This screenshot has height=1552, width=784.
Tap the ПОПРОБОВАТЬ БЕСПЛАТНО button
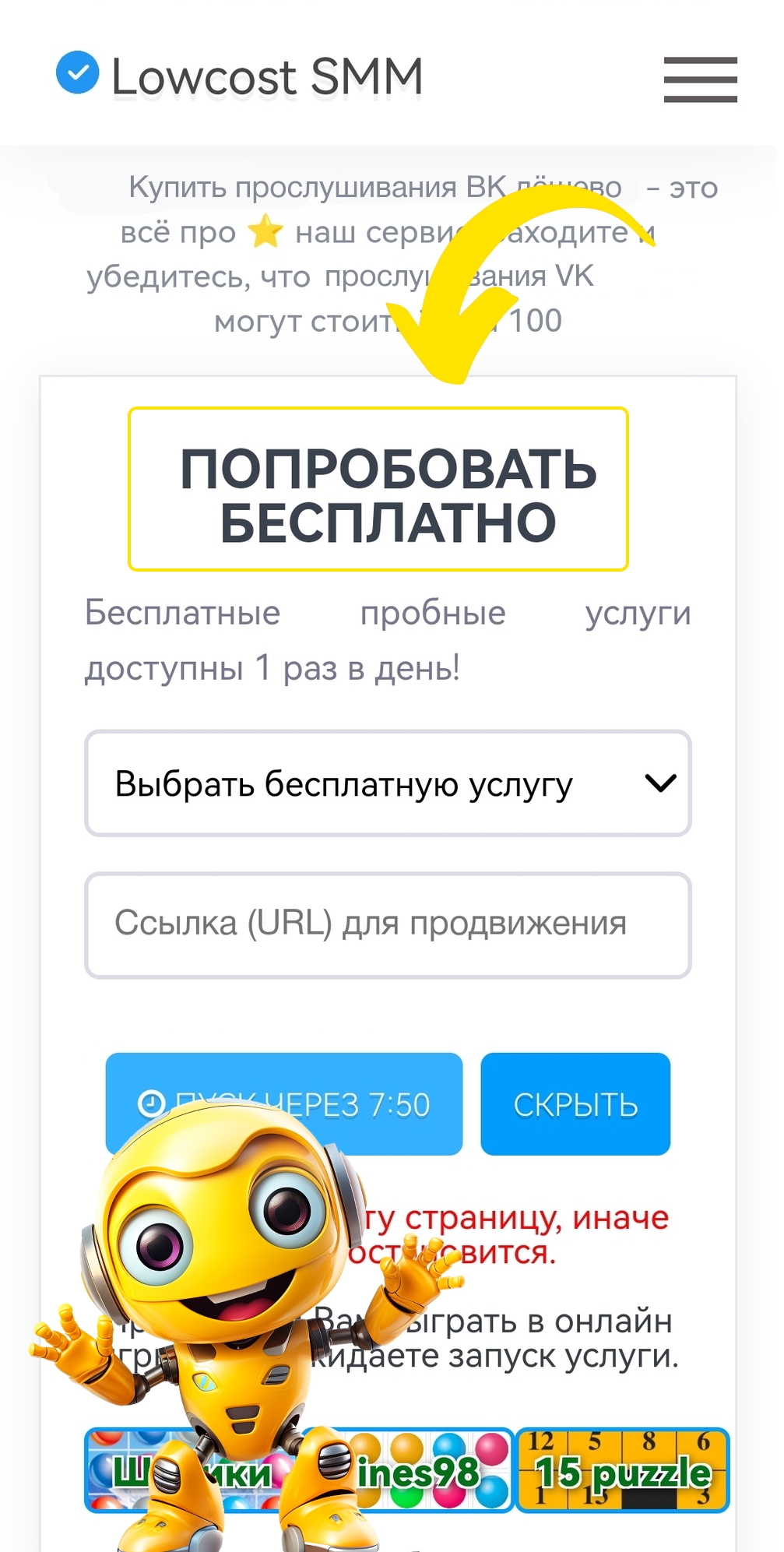pyautogui.click(x=378, y=489)
